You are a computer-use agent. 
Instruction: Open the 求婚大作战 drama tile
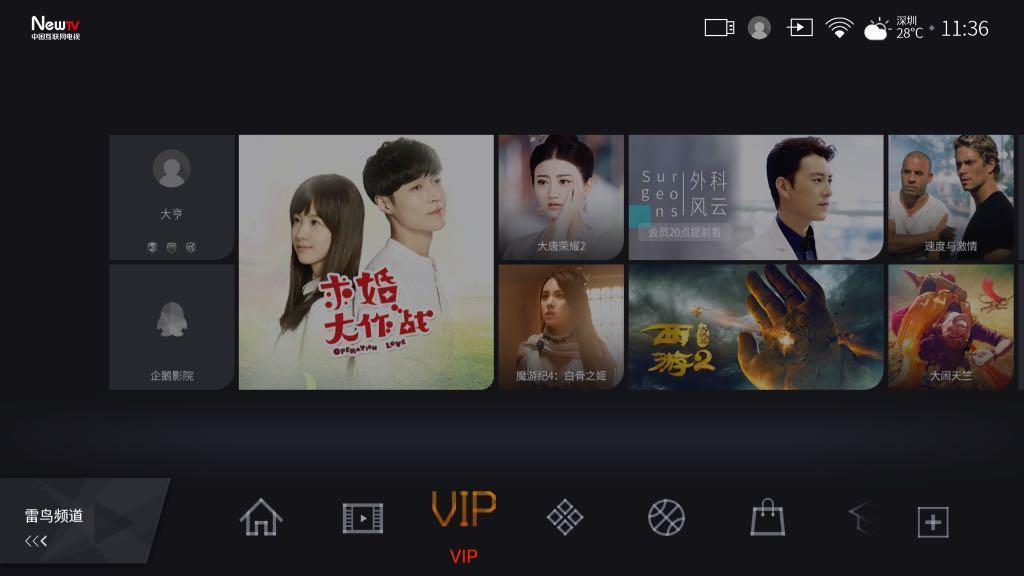[366, 262]
